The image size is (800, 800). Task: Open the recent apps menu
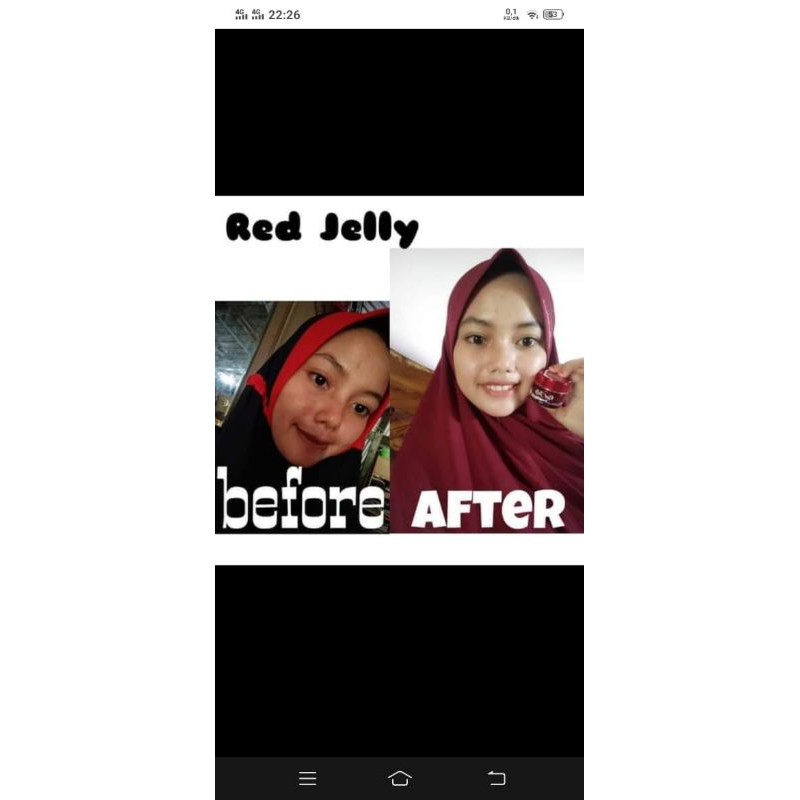308,778
